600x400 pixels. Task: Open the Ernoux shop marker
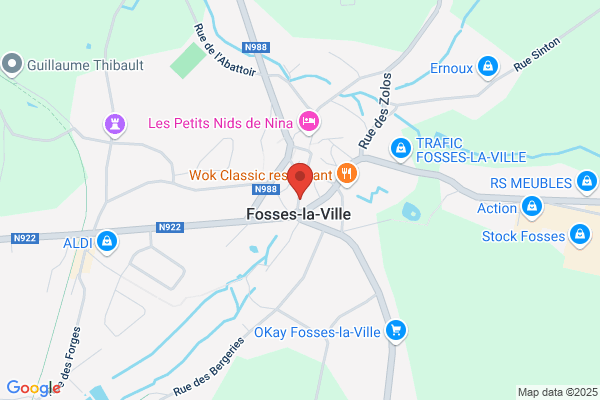(x=488, y=67)
